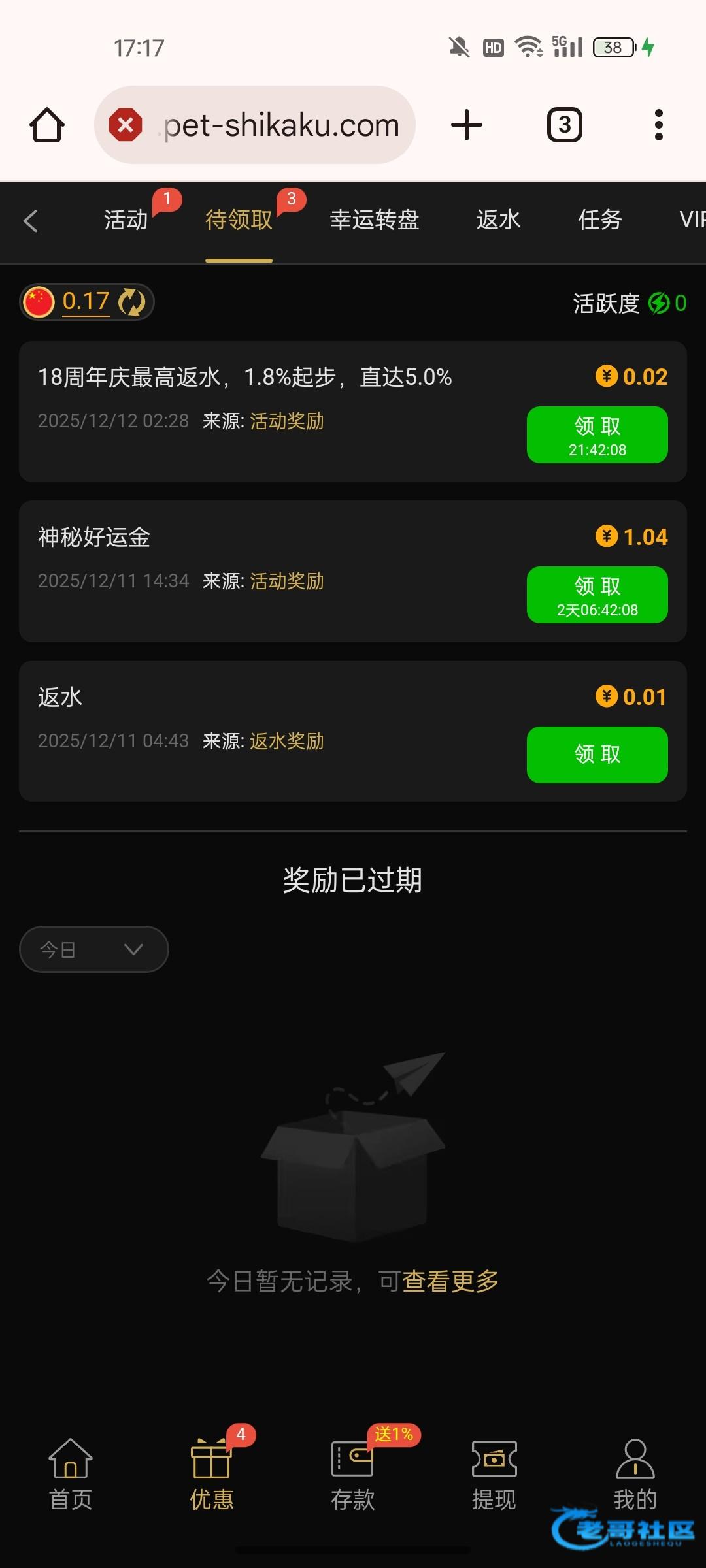
Task: Expand the 今日 date filter dropdown
Action: (x=94, y=949)
